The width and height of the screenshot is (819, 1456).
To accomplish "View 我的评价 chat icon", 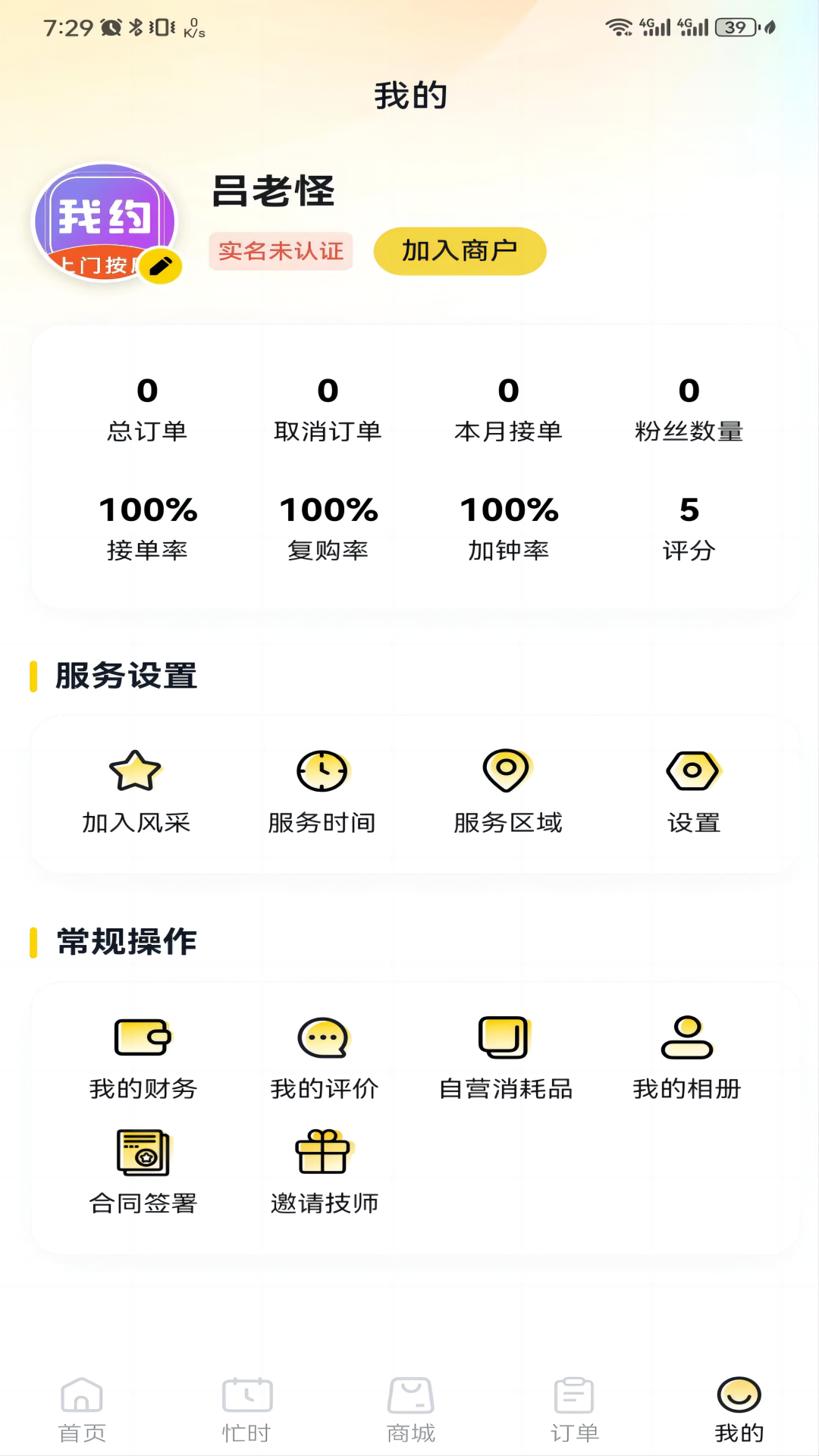I will (x=322, y=1037).
